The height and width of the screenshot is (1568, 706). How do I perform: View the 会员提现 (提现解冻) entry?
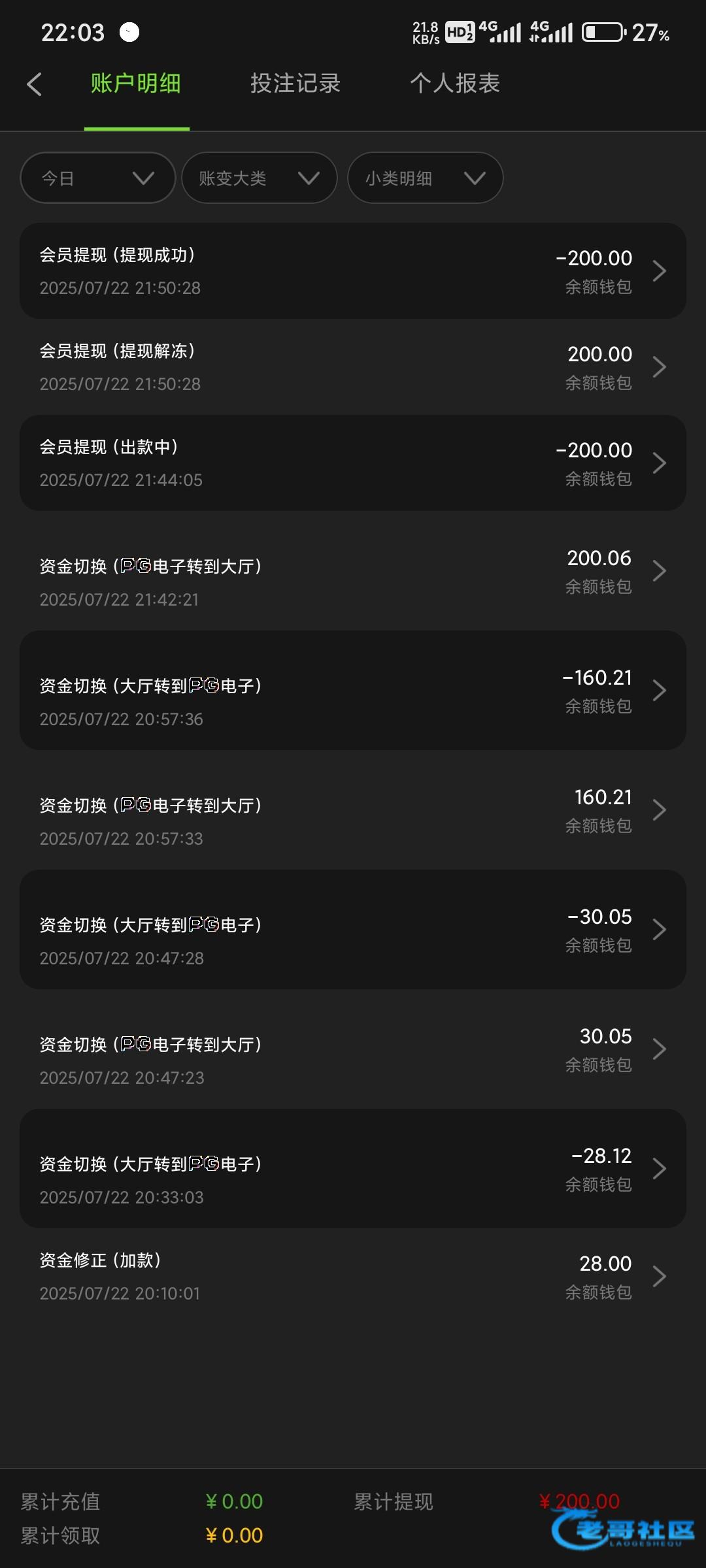click(x=353, y=367)
